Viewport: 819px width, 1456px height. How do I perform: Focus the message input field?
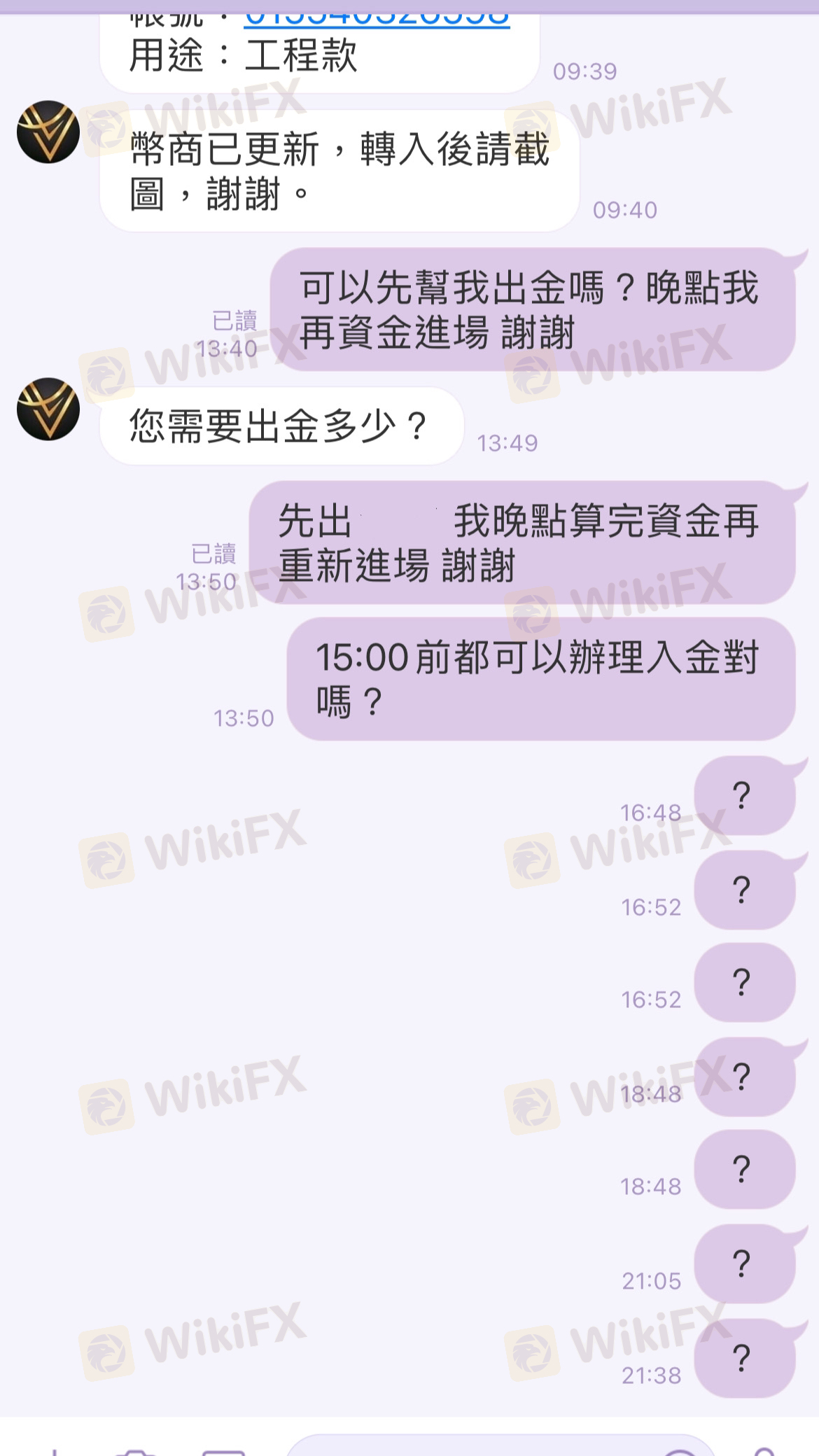500,1445
